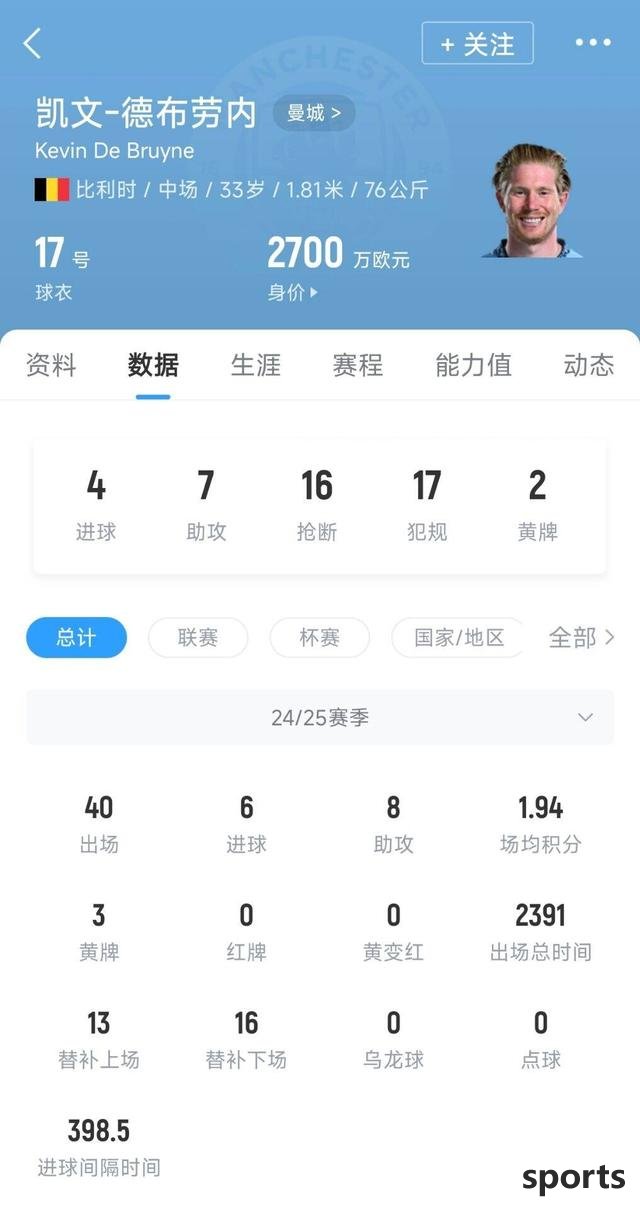Switch to the 生涯 tab
This screenshot has height=1209, width=640.
point(256,365)
